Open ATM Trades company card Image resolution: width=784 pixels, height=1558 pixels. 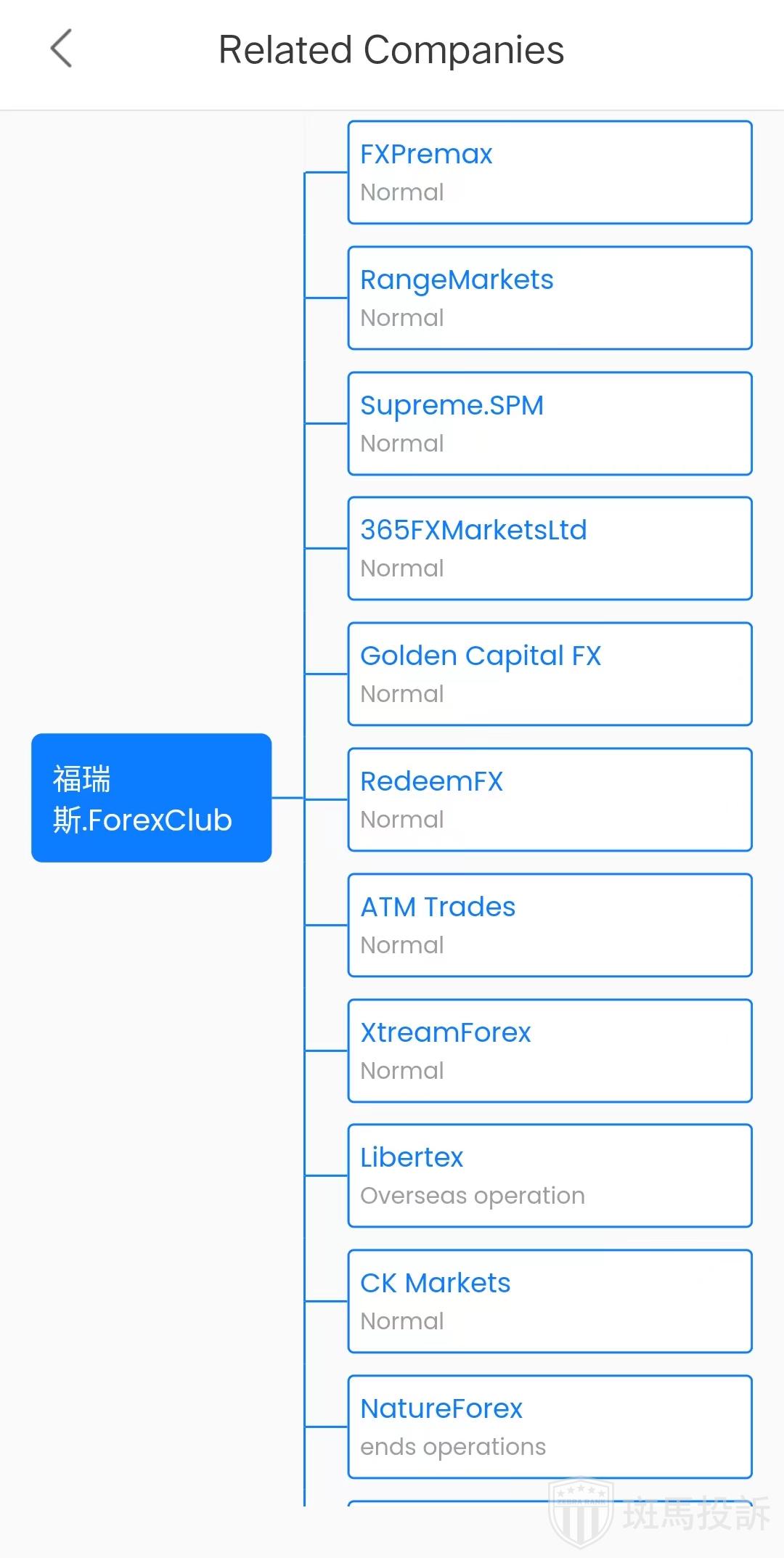[550, 926]
